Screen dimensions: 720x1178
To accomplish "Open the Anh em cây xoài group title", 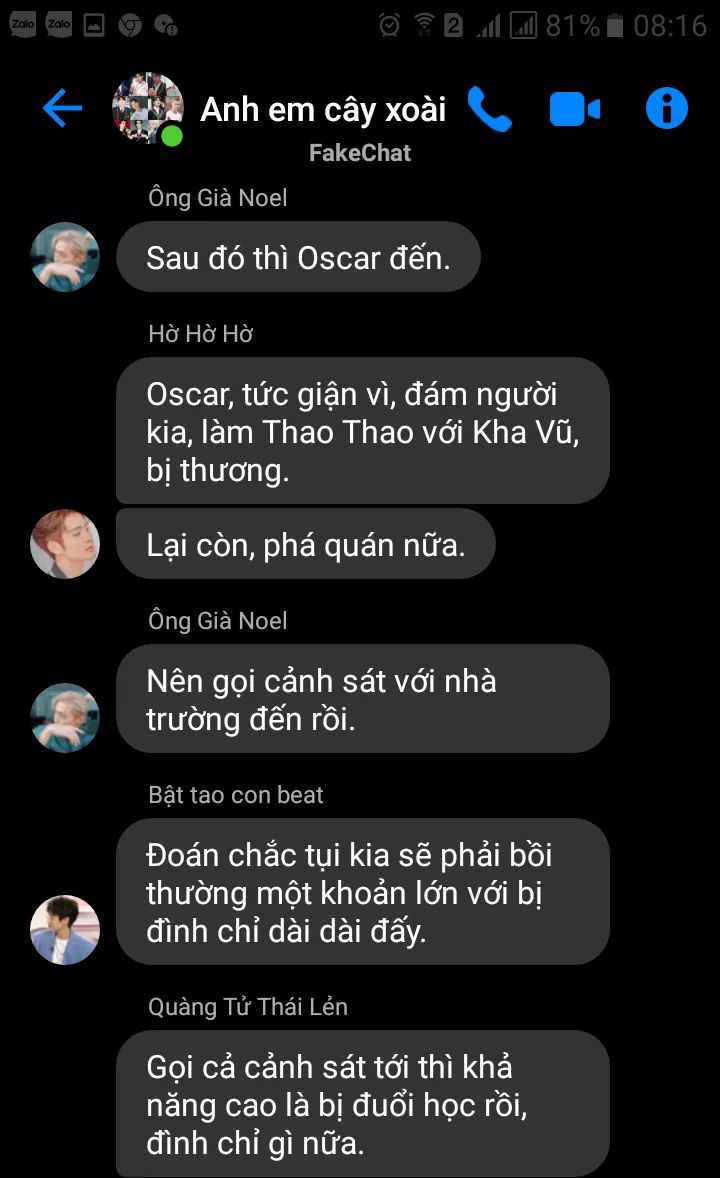I will pos(323,110).
